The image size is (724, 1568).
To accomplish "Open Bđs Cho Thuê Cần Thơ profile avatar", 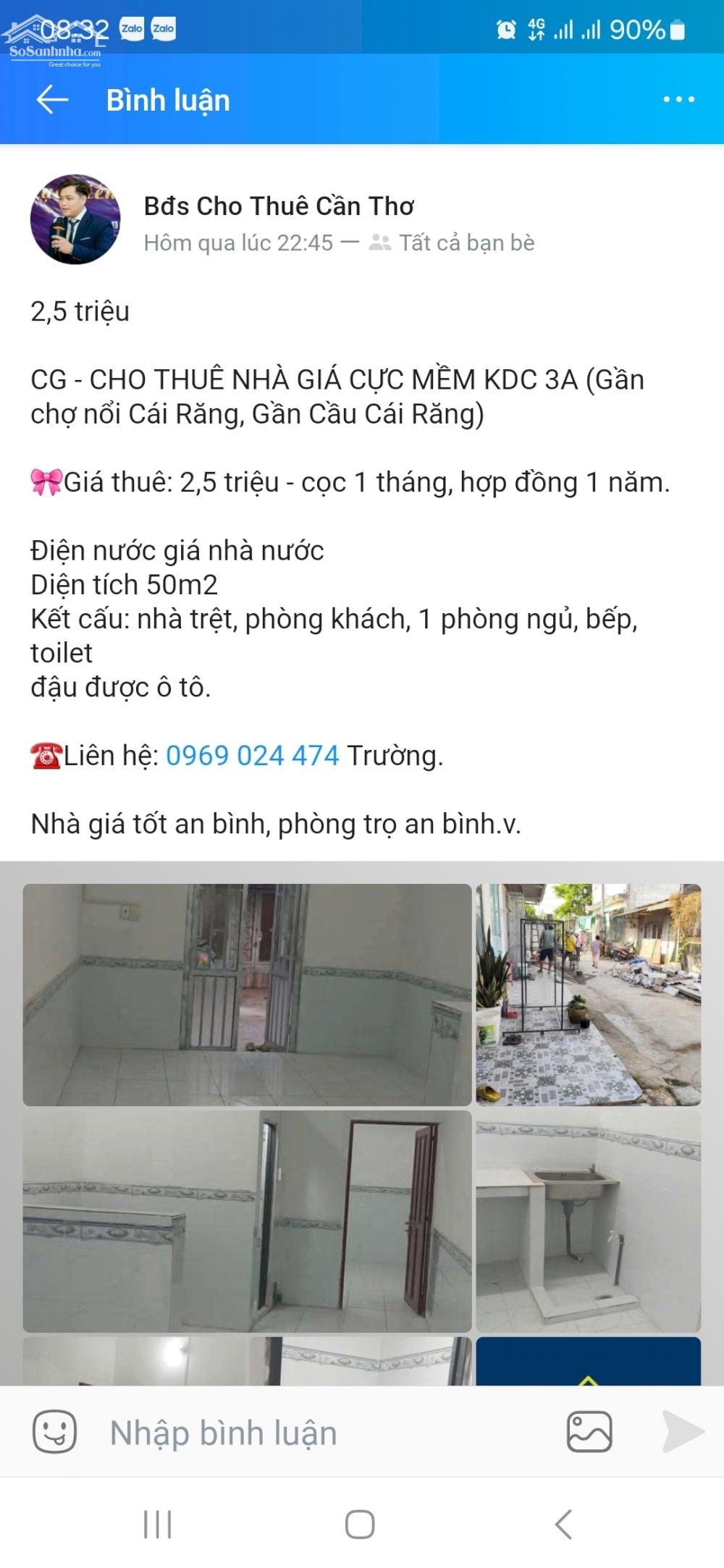I will [x=75, y=219].
